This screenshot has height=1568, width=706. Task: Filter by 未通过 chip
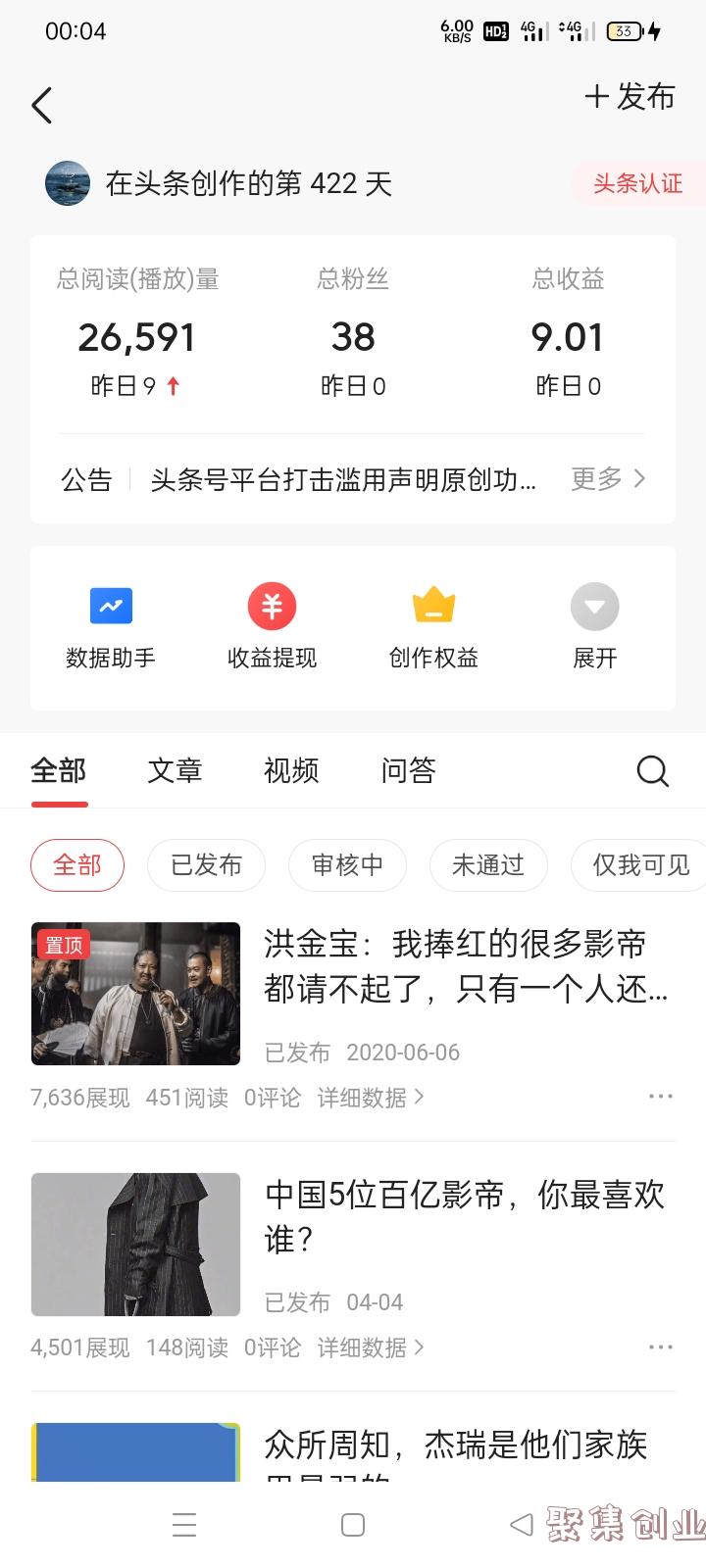point(488,865)
